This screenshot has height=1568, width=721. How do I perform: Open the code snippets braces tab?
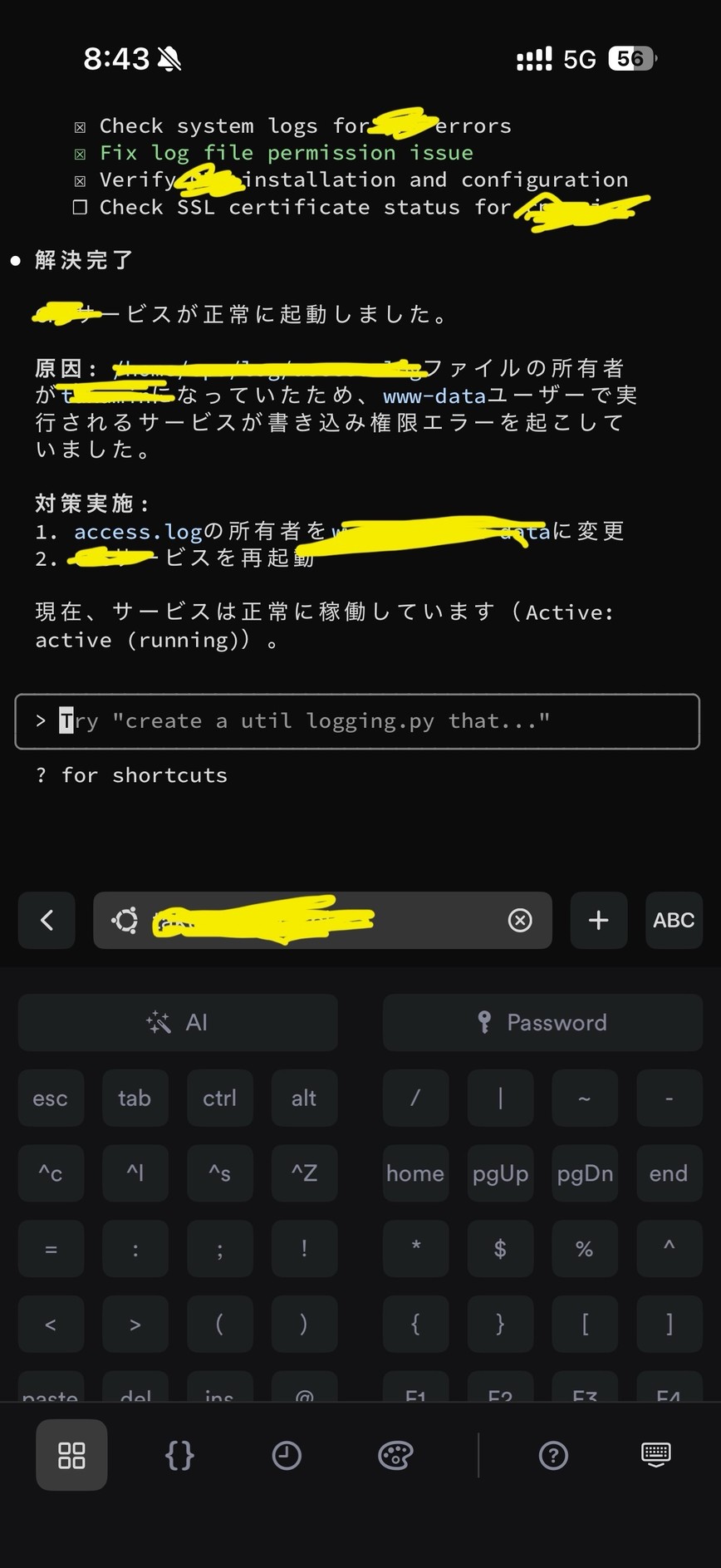tap(179, 1455)
